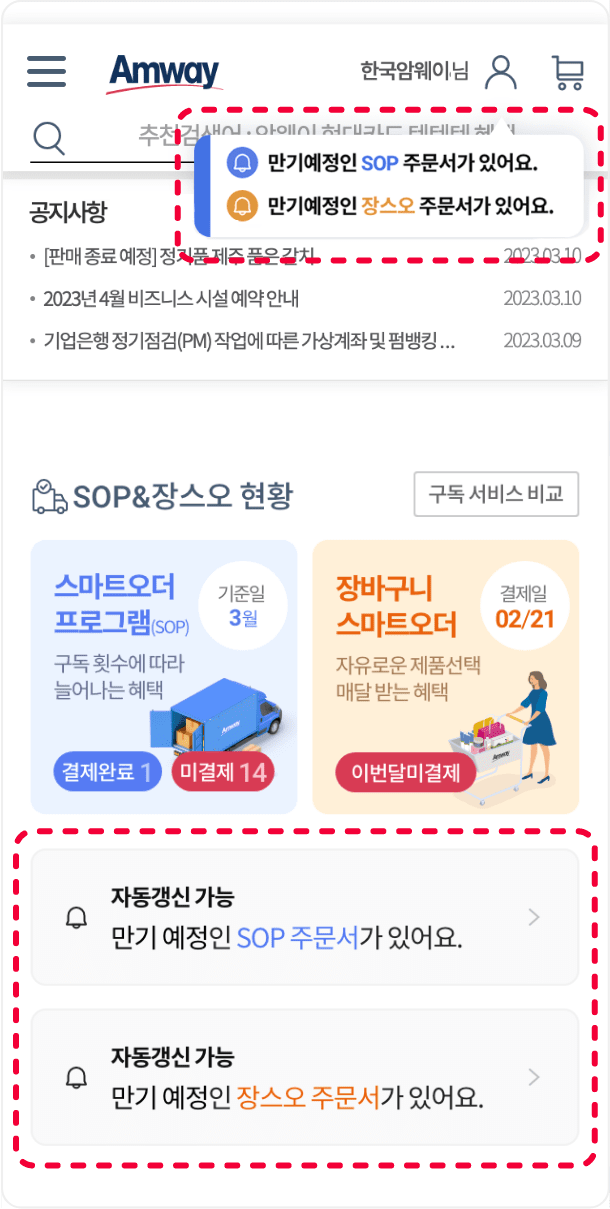Tap the search magnifier icon
The height and width of the screenshot is (1209, 610).
[49, 137]
